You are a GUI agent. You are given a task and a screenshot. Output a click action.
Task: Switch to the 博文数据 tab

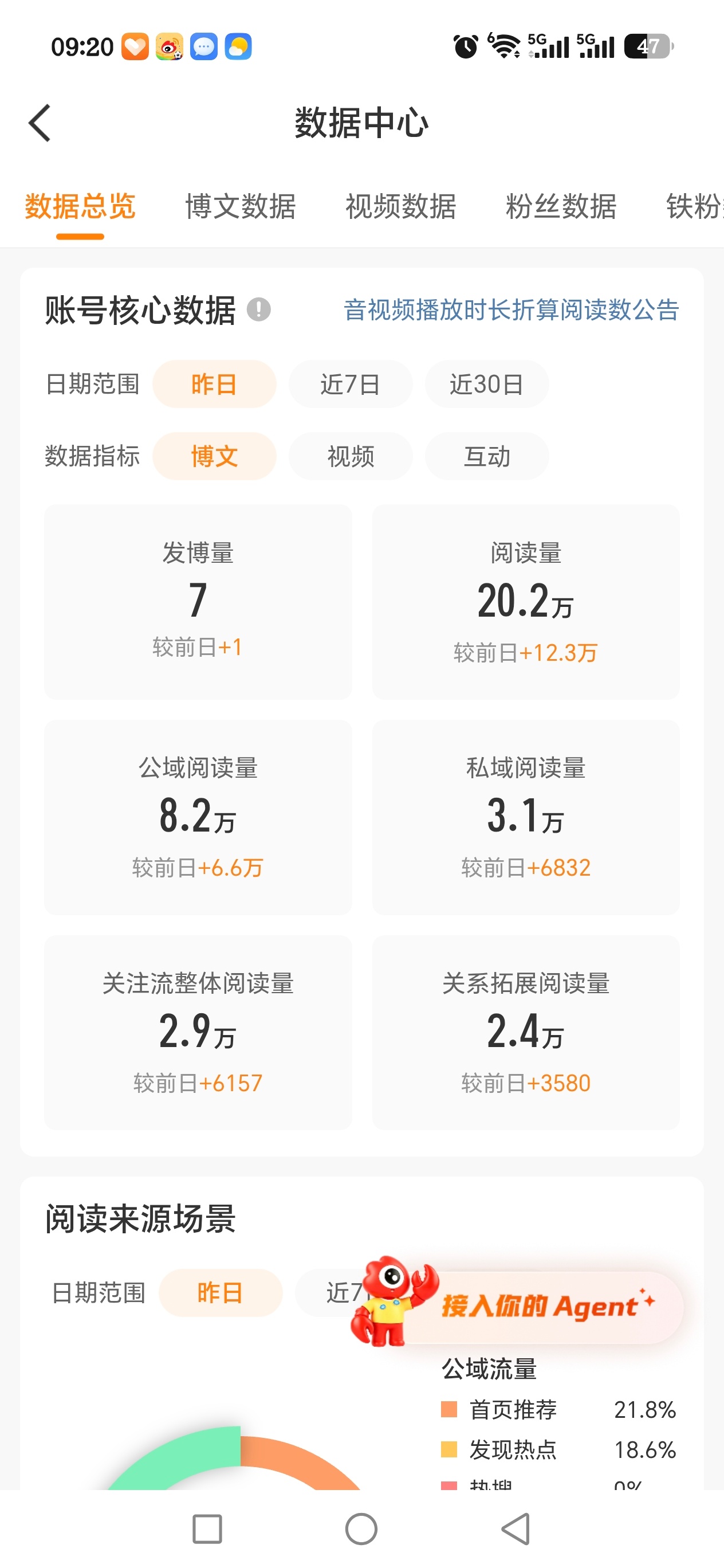point(241,206)
